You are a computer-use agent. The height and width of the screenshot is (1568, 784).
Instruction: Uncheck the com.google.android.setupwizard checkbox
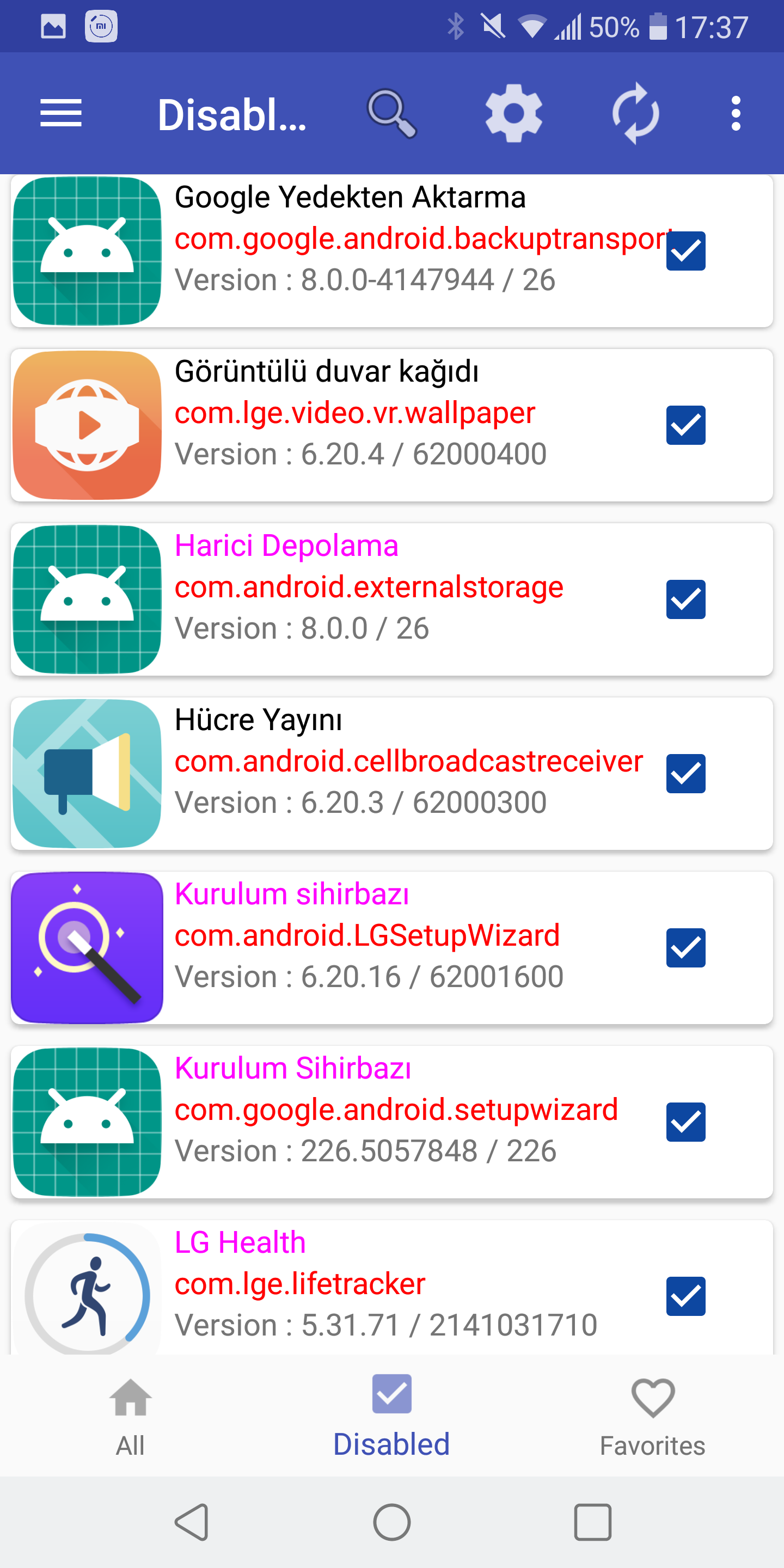click(x=685, y=1122)
